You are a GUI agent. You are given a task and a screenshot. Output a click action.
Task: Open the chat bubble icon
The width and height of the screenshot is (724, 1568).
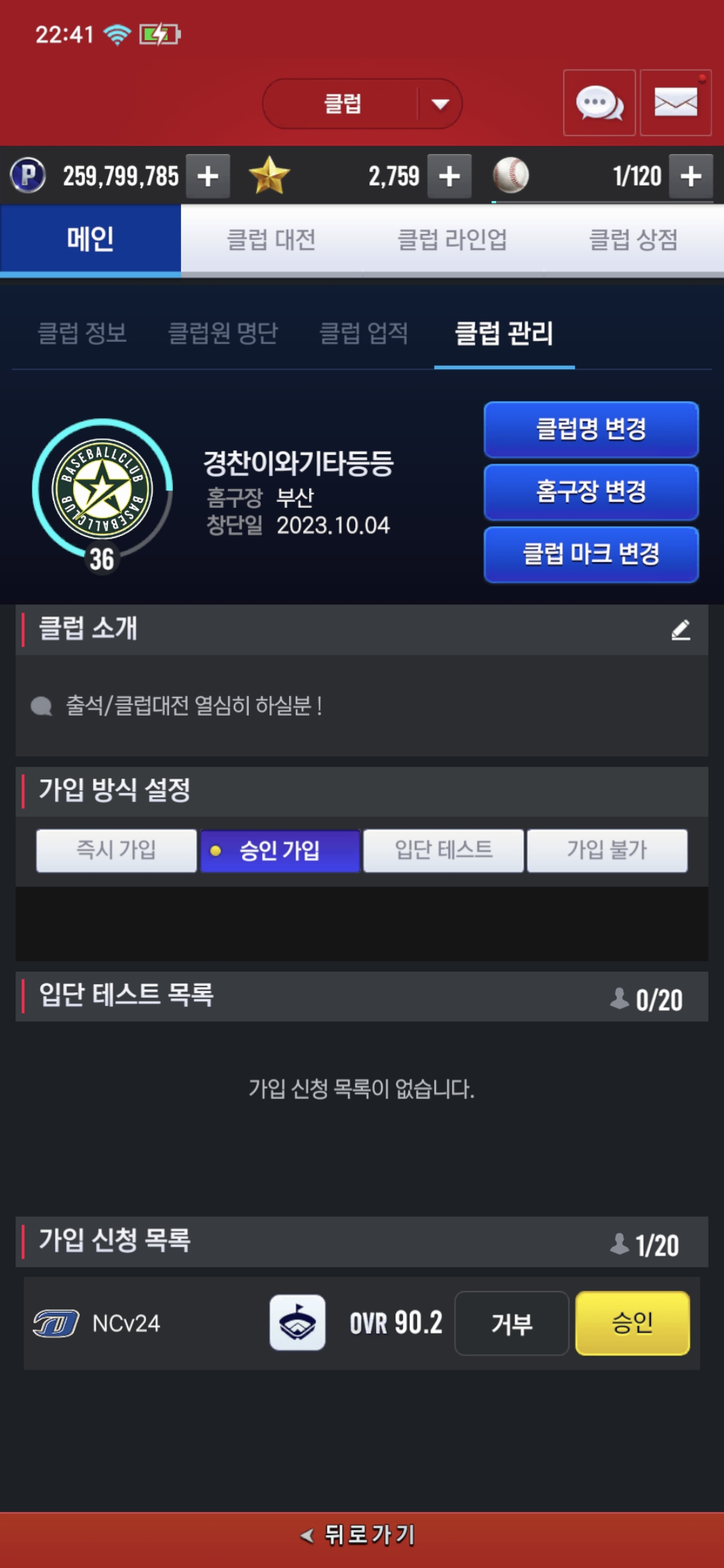tap(599, 103)
